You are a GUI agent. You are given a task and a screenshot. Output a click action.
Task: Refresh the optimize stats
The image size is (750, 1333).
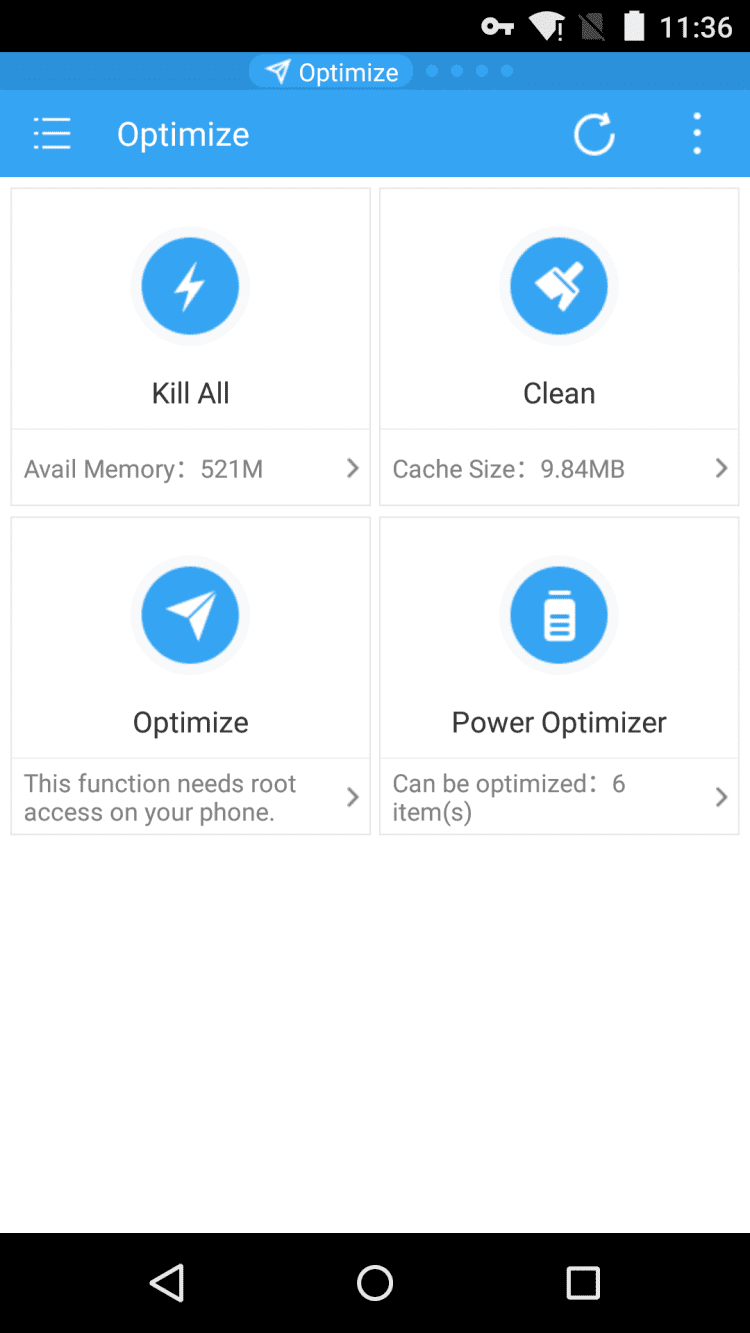tap(594, 134)
